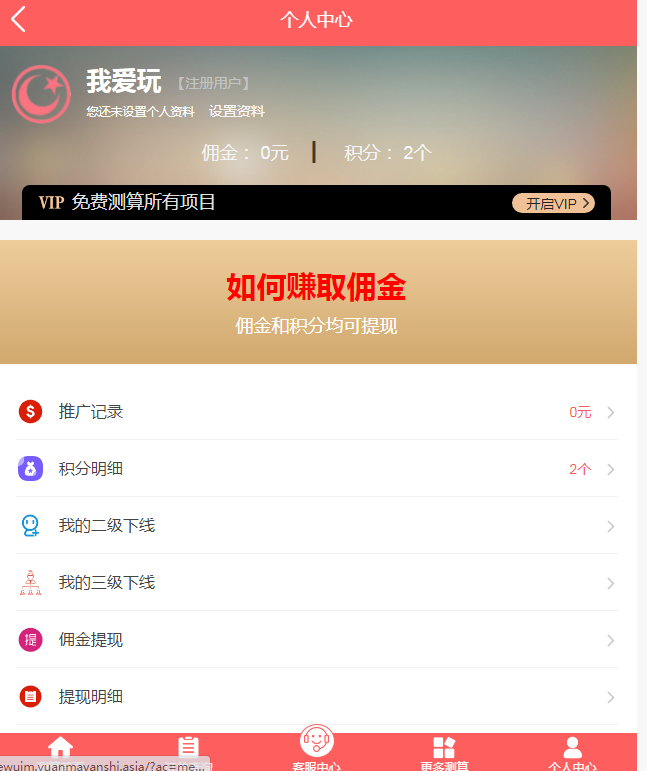Image resolution: width=647 pixels, height=771 pixels.
Task: Open 我的三级下线 list
Action: [316, 583]
